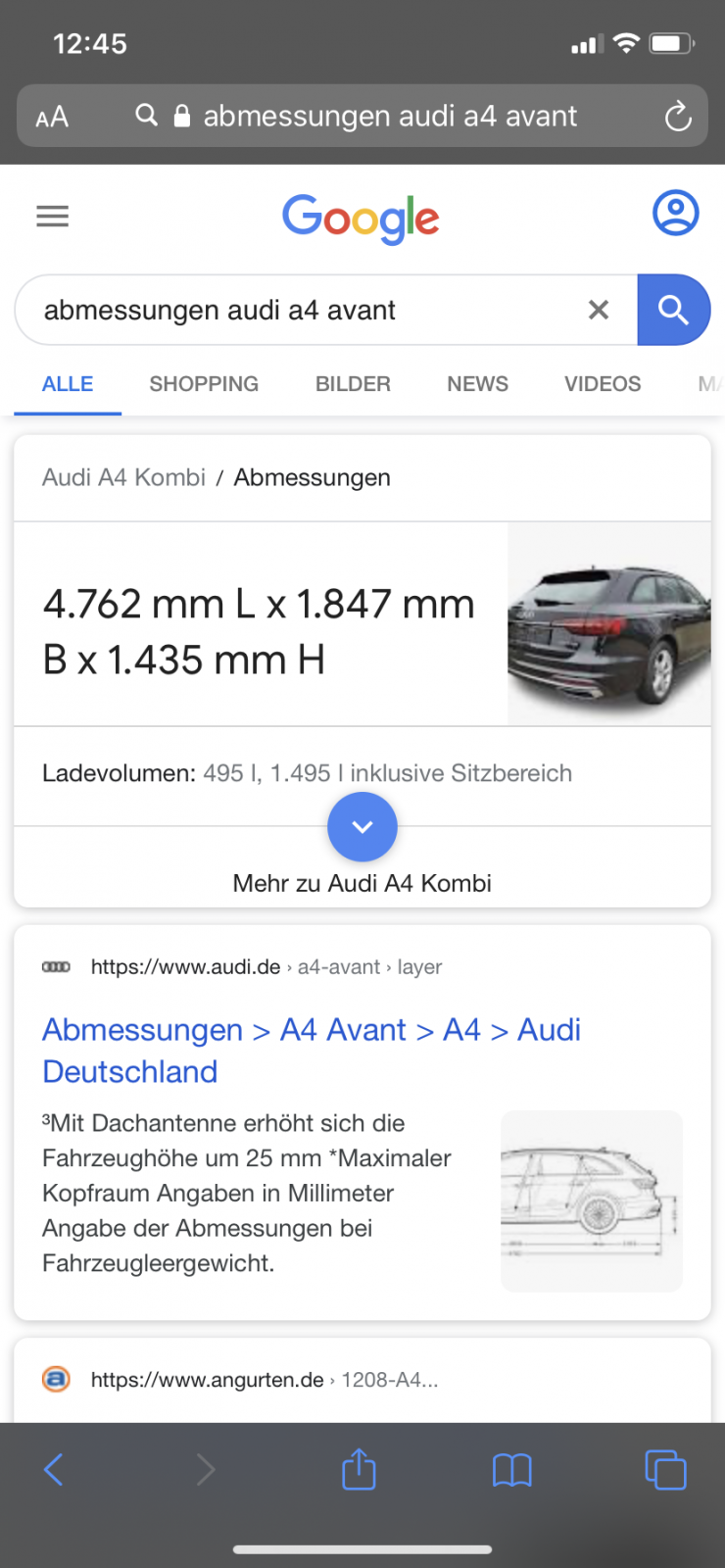Screen dimensions: 725x1568
Task: Switch to the News tab
Action: click(x=477, y=384)
